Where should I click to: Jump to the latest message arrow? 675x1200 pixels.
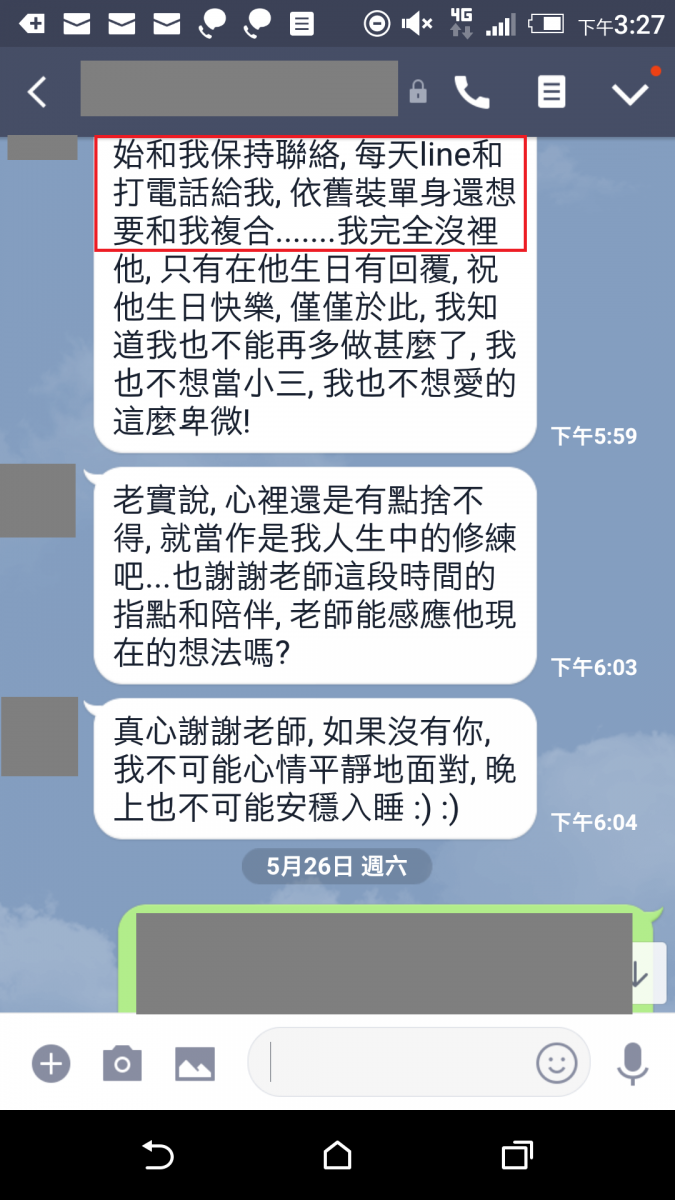point(640,975)
